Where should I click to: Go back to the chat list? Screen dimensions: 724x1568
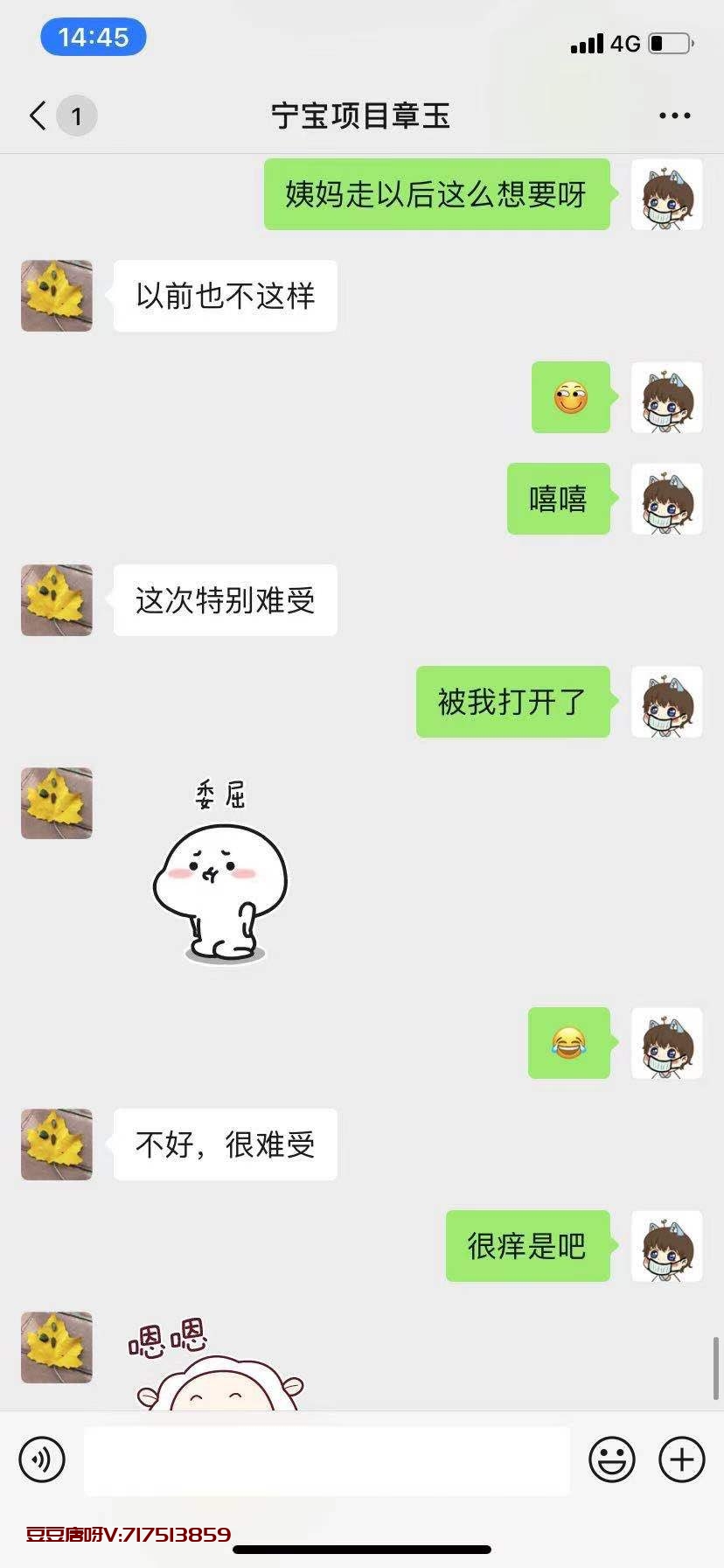[x=38, y=115]
